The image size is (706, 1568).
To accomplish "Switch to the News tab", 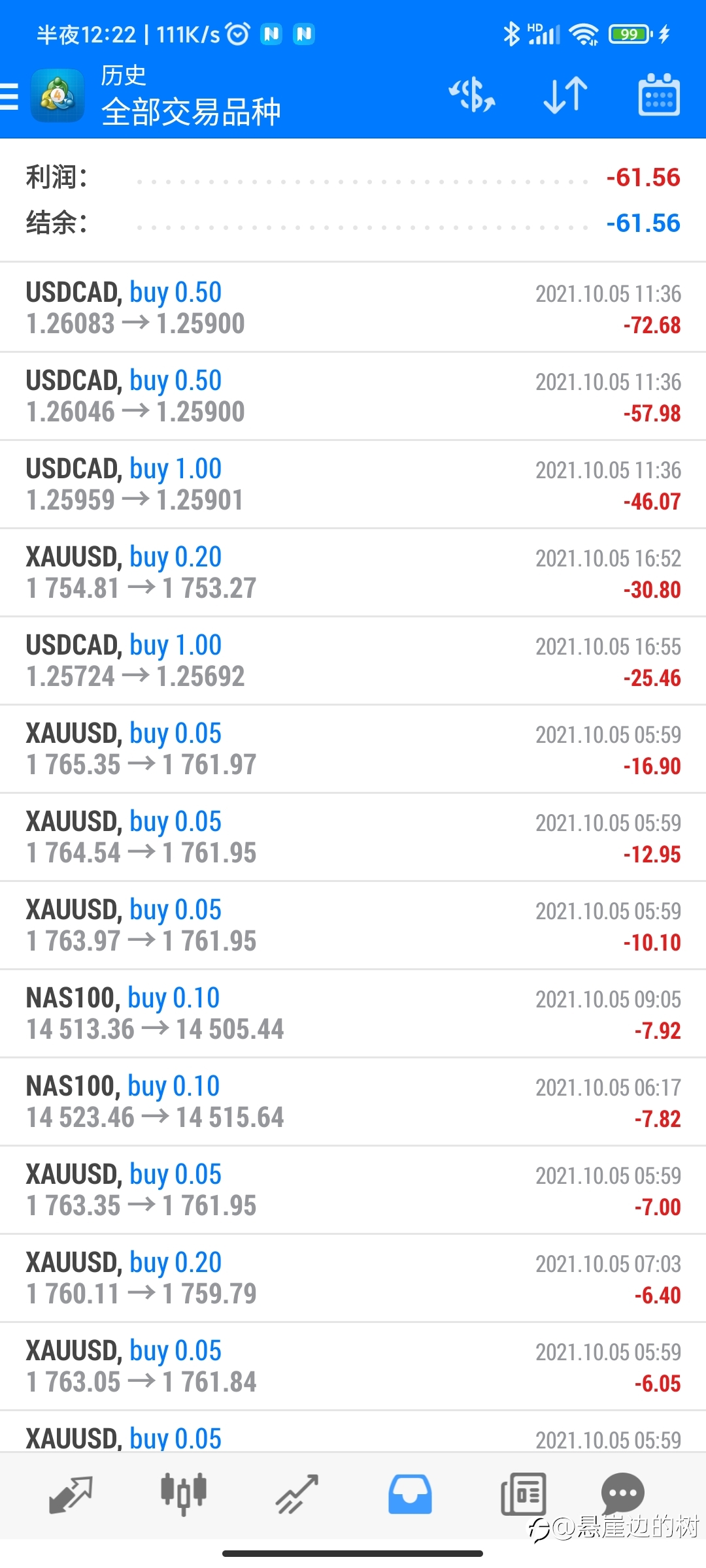I will point(523,1494).
